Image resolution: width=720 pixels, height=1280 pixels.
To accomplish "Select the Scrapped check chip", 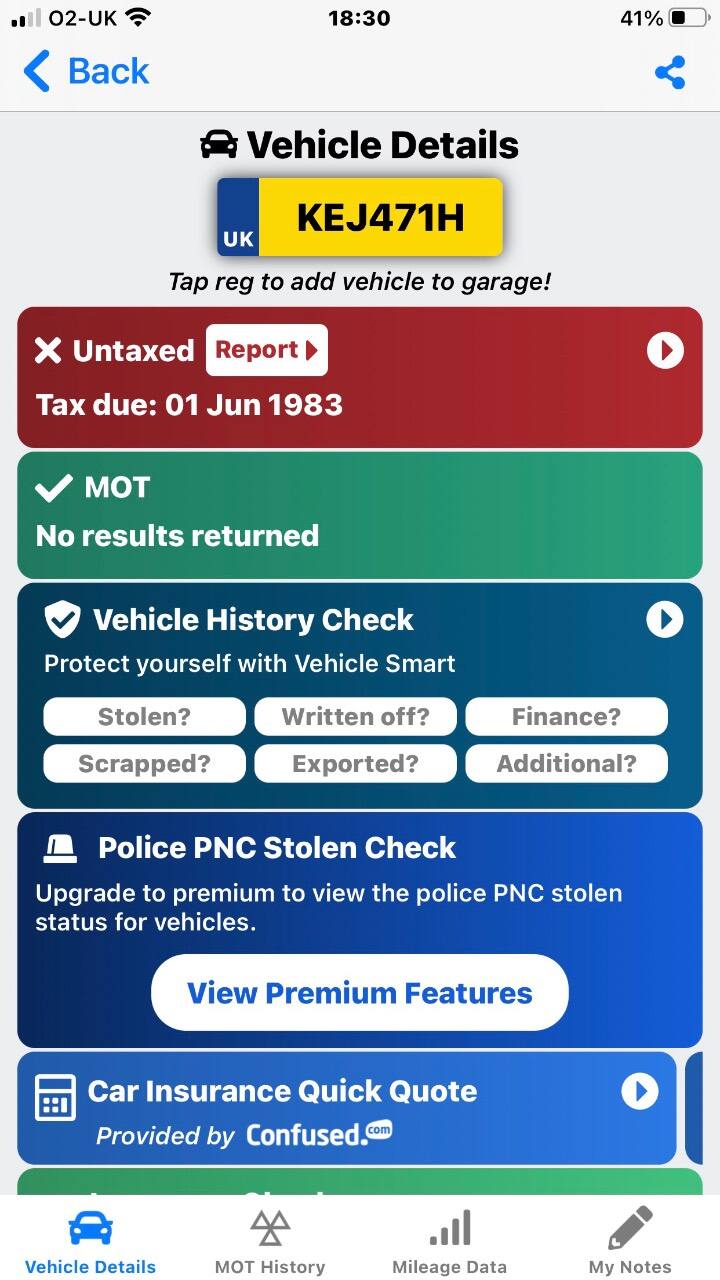I will 144,763.
